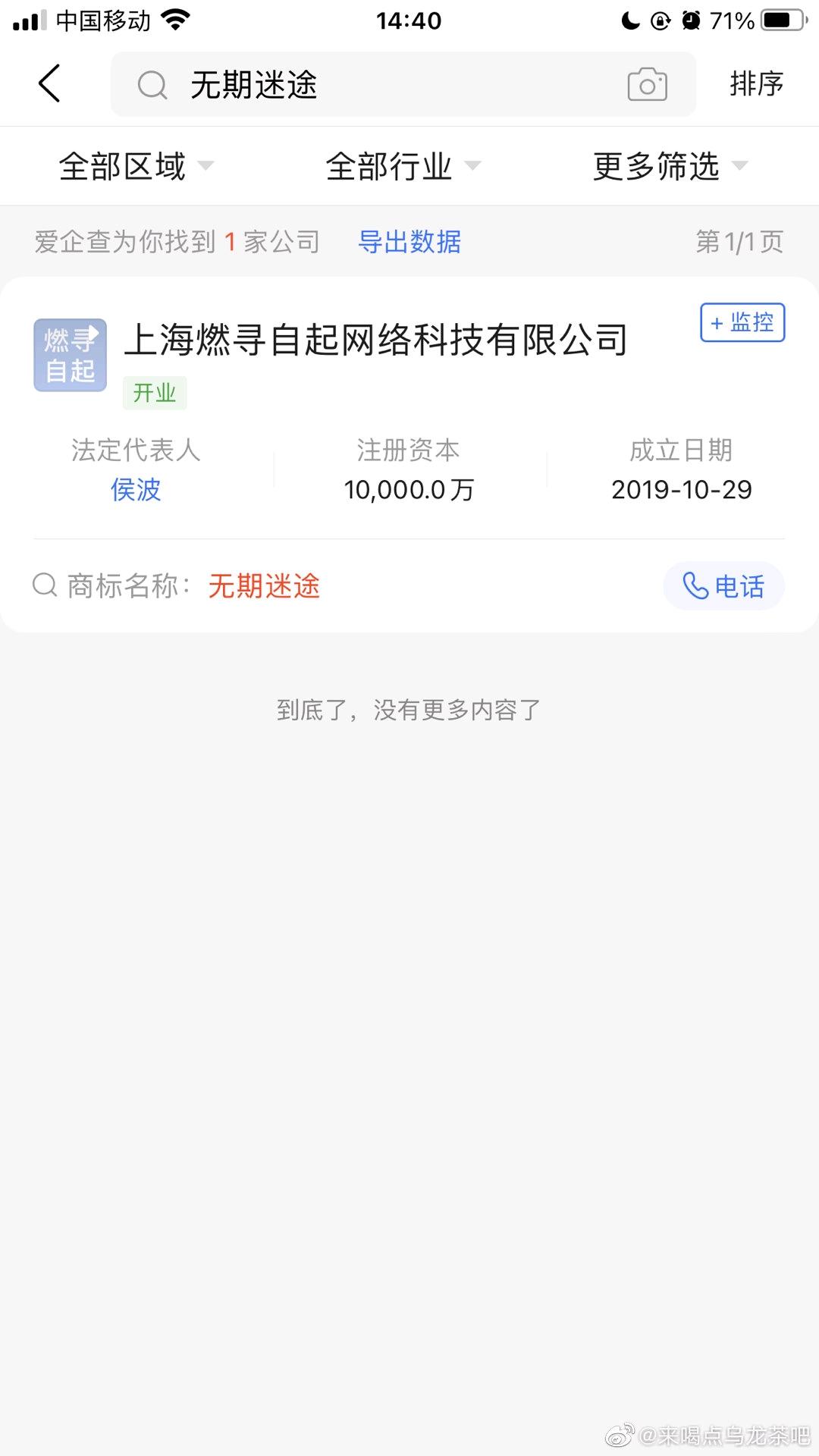819x1456 pixels.
Task: Tap the 导出数据 export link
Action: [x=409, y=242]
